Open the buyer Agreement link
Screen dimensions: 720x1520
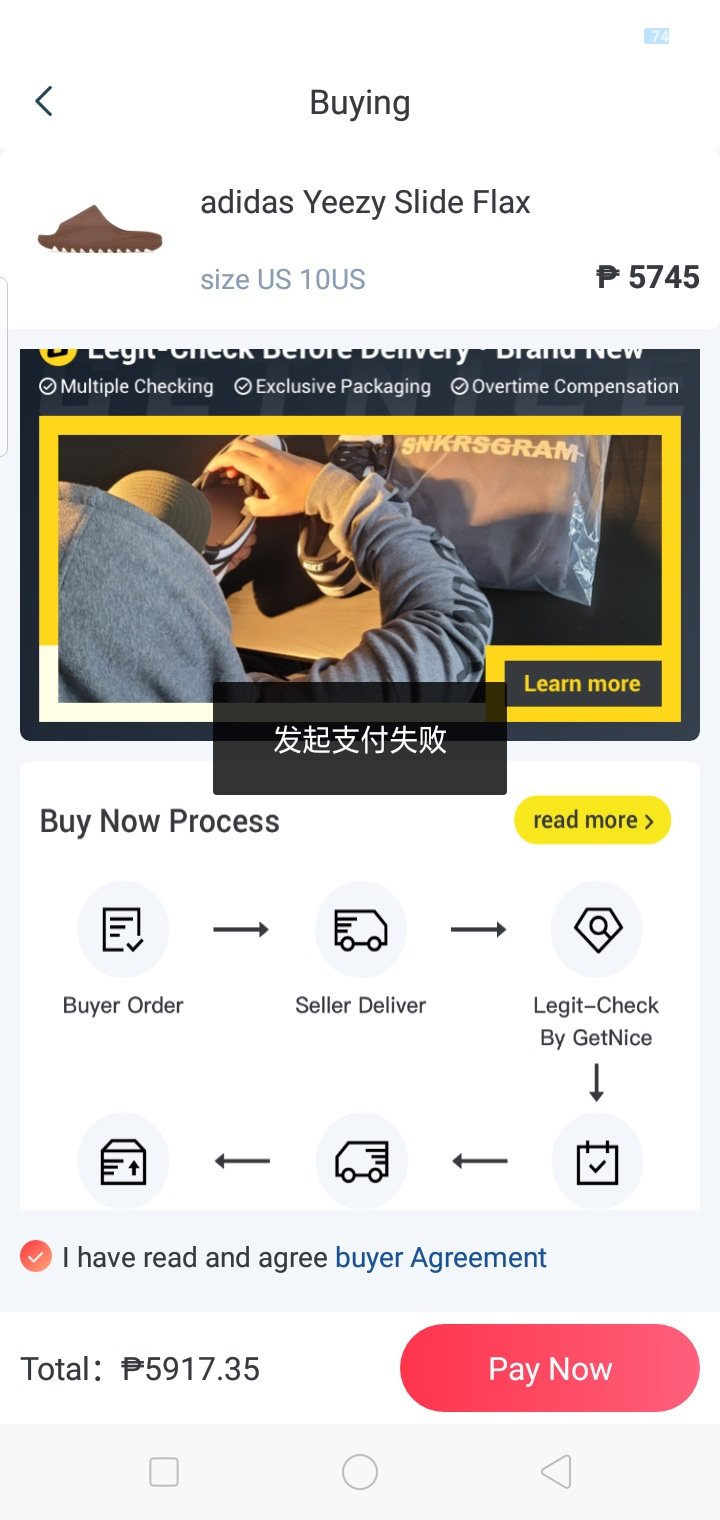(x=441, y=1257)
